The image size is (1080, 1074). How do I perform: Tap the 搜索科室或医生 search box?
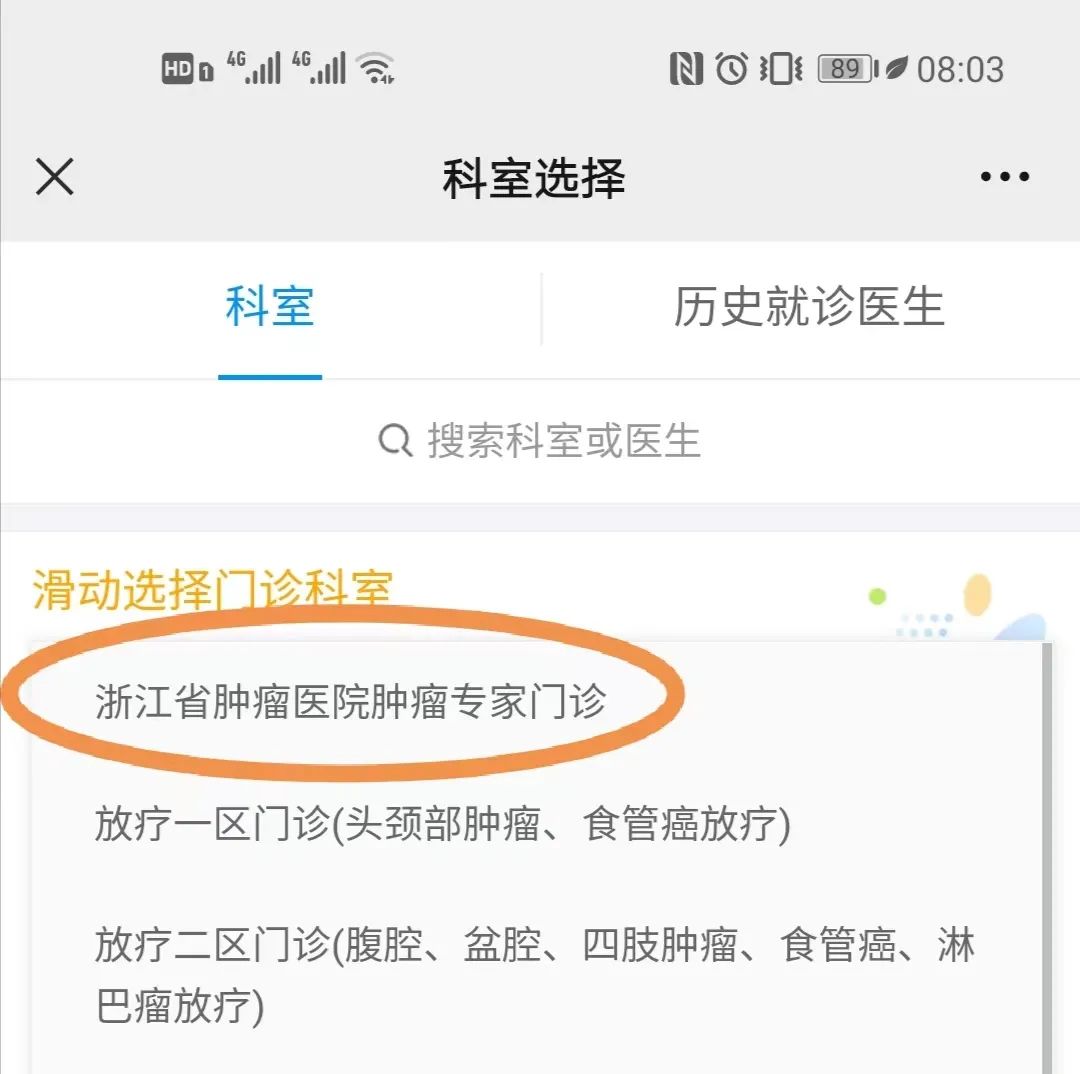pos(540,441)
